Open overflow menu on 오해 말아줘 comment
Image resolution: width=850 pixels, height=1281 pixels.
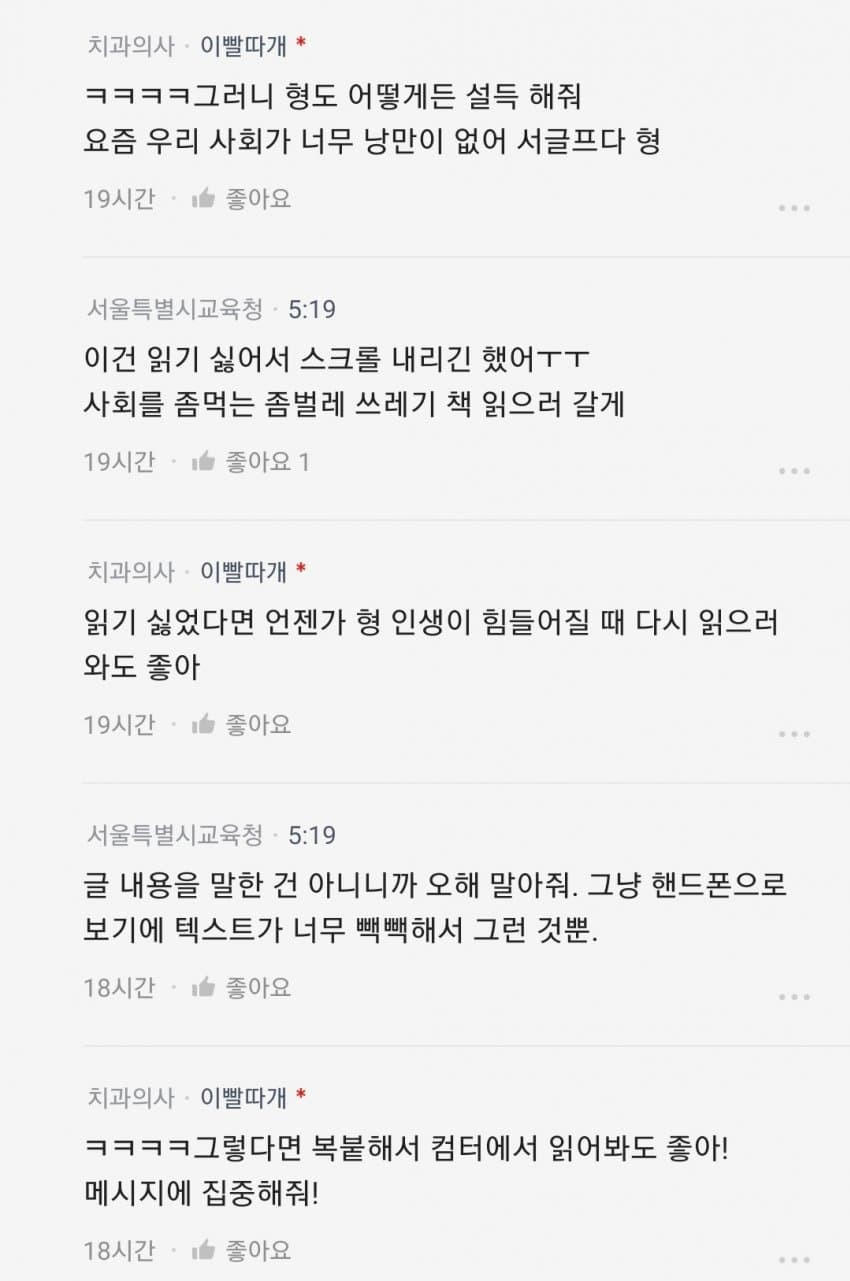[793, 997]
